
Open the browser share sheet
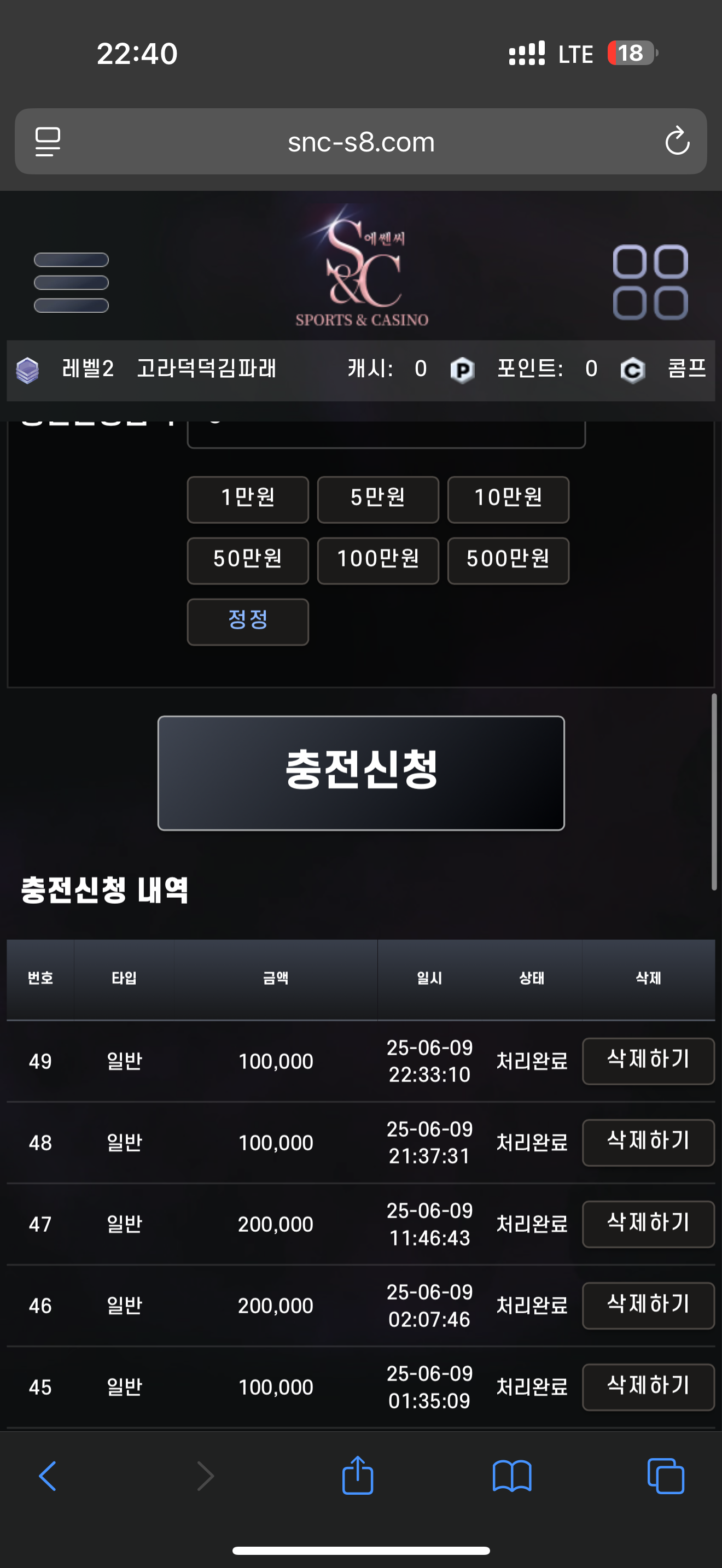[358, 1475]
